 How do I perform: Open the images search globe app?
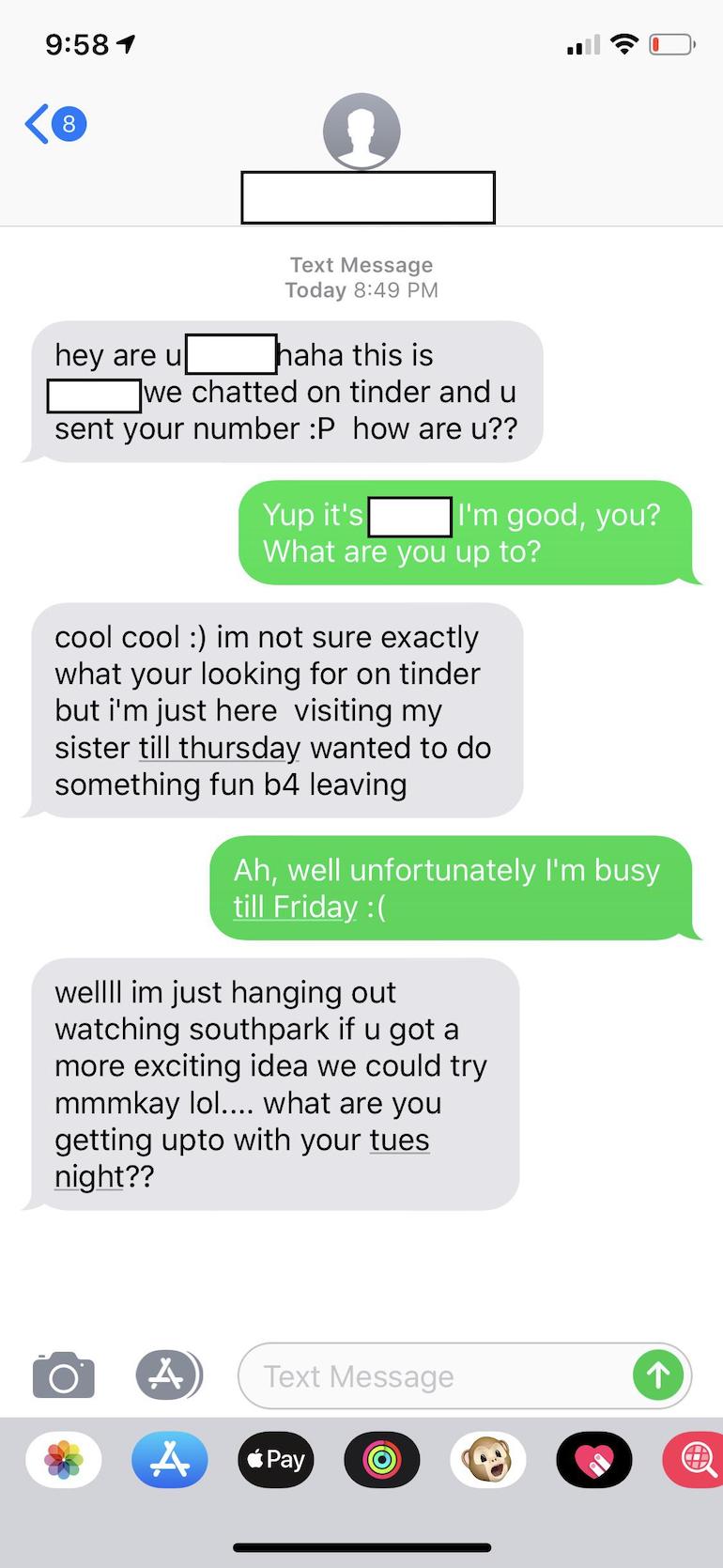697,1460
